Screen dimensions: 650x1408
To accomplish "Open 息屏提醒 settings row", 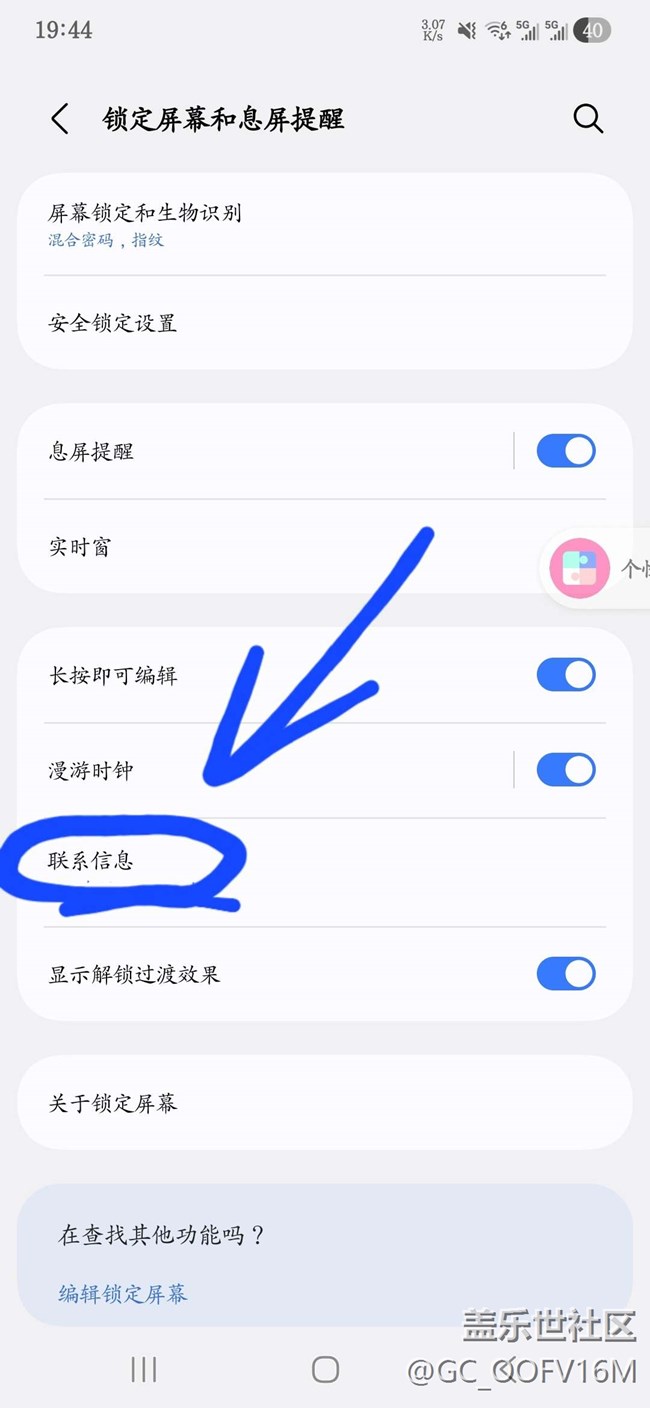I will 250,451.
